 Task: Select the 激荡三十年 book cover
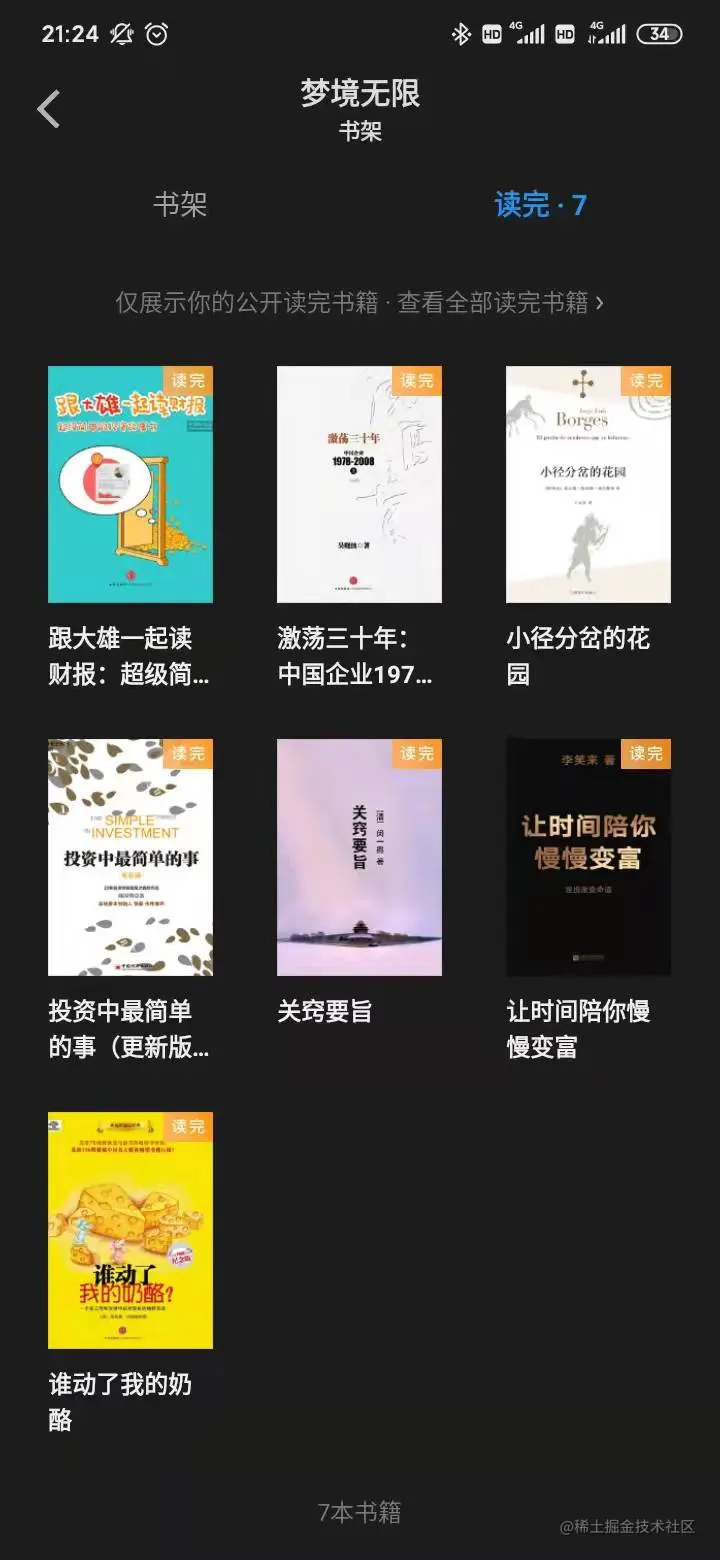pos(360,485)
